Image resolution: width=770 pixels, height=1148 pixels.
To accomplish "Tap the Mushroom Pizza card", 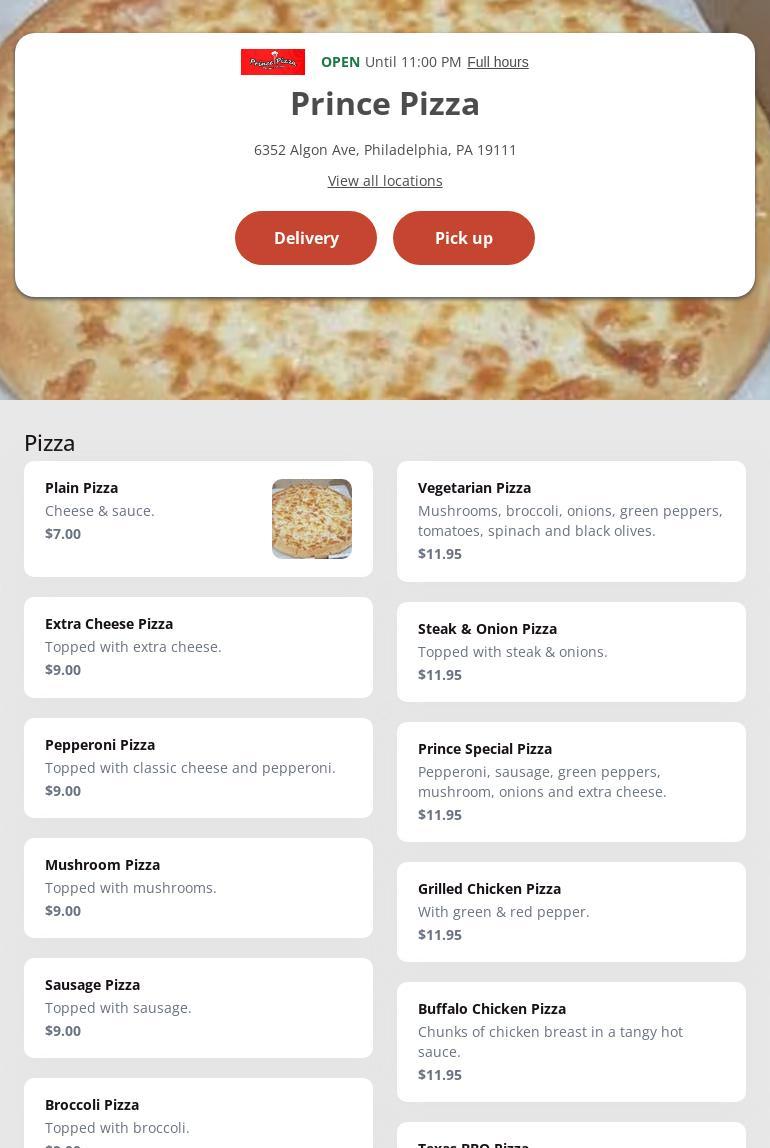I will point(198,888).
